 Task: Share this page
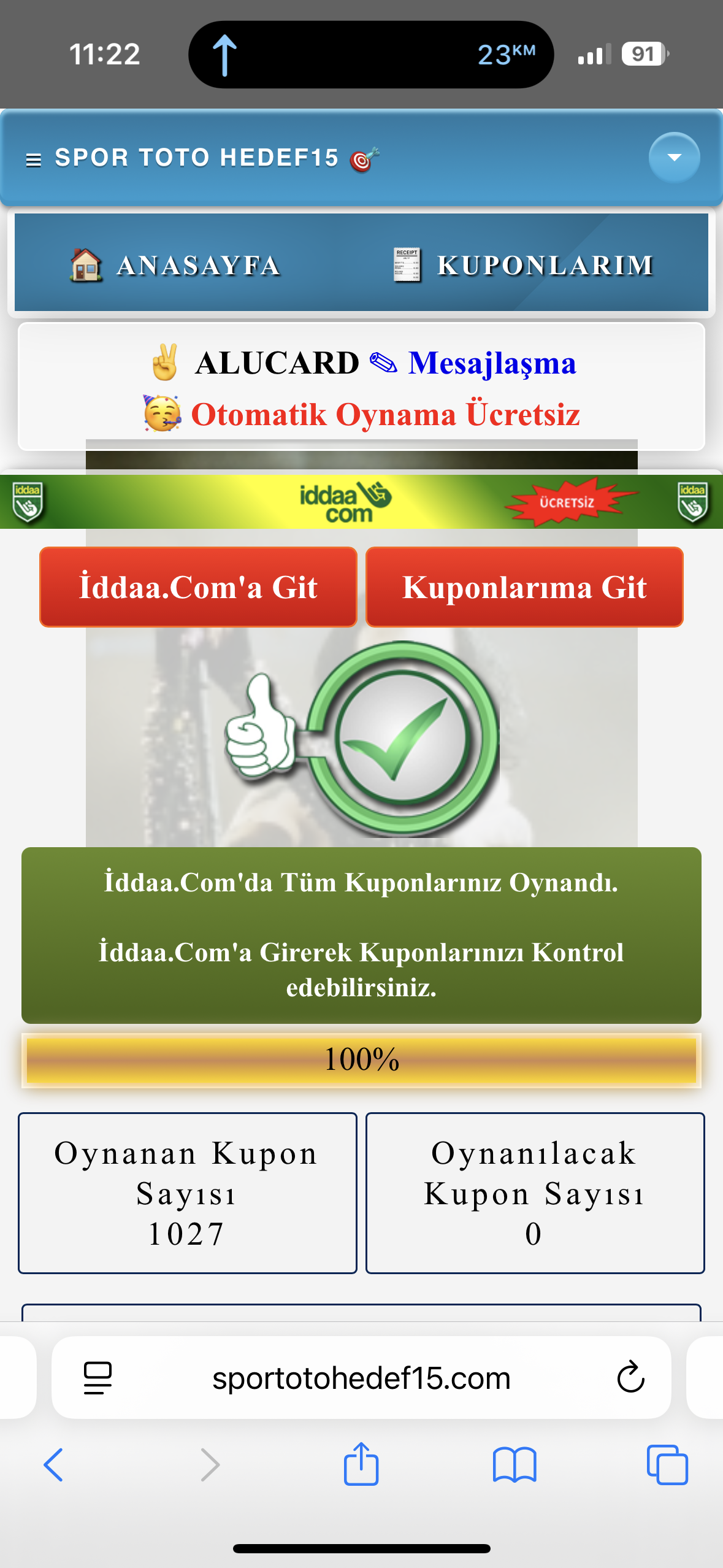[x=361, y=1465]
